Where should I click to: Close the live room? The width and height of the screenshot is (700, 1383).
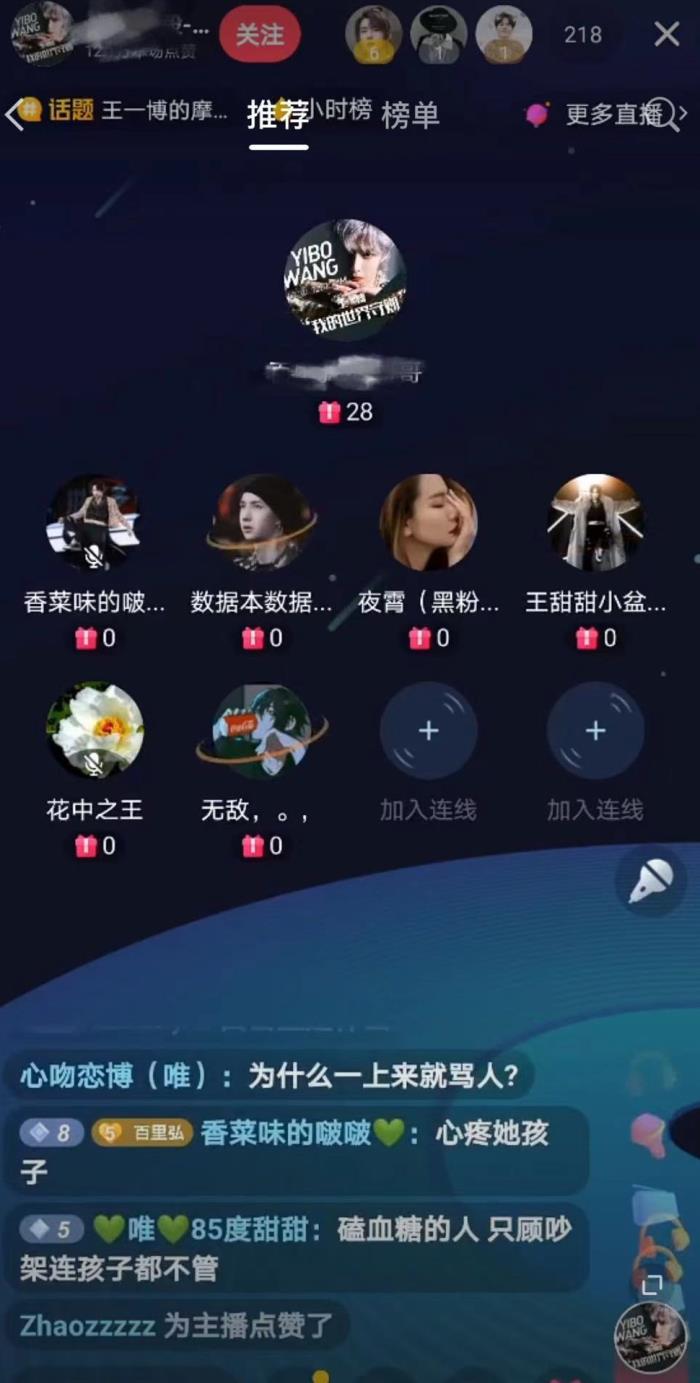[x=667, y=34]
